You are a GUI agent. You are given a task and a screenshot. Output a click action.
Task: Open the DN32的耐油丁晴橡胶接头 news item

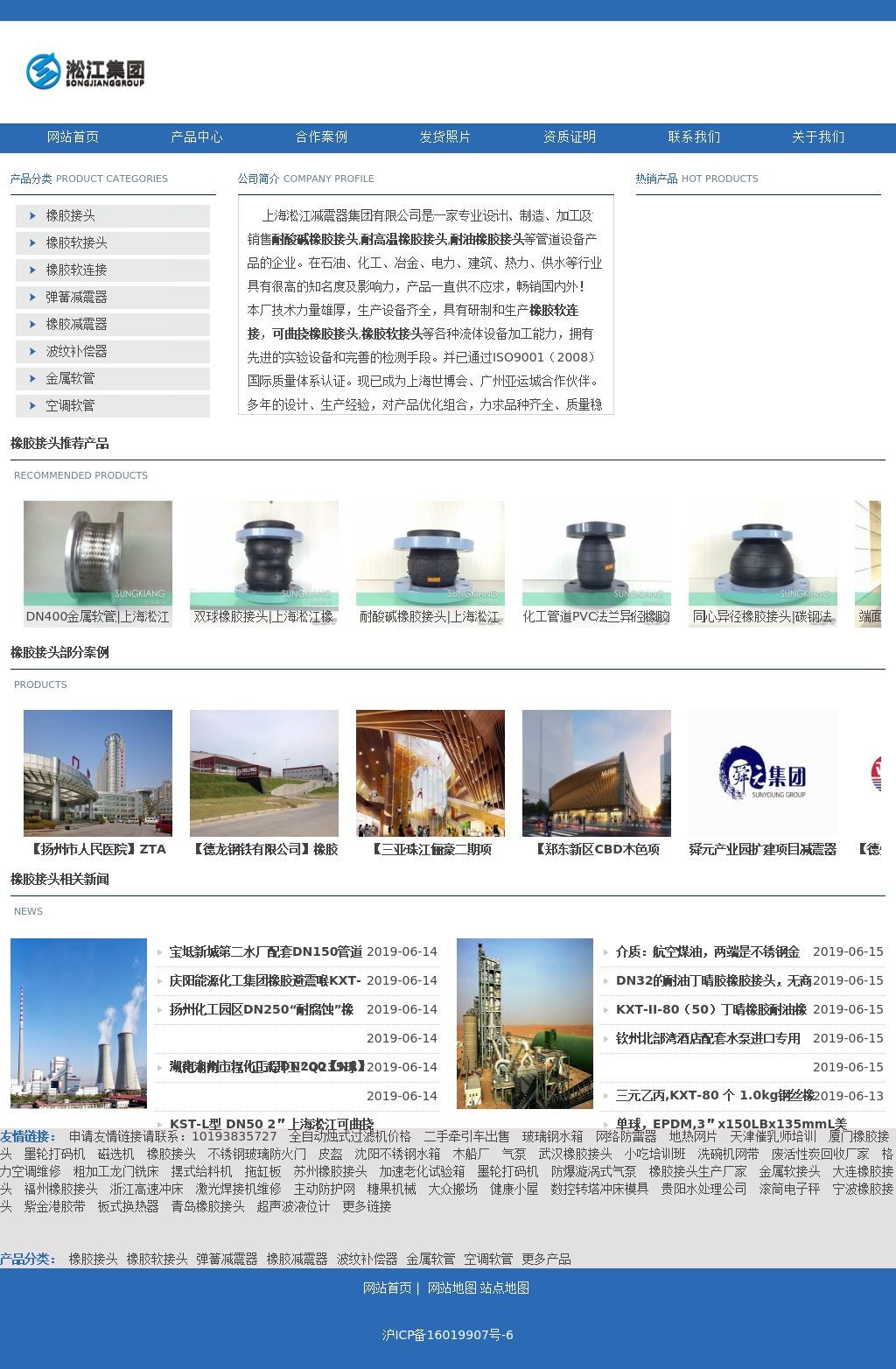click(x=713, y=980)
